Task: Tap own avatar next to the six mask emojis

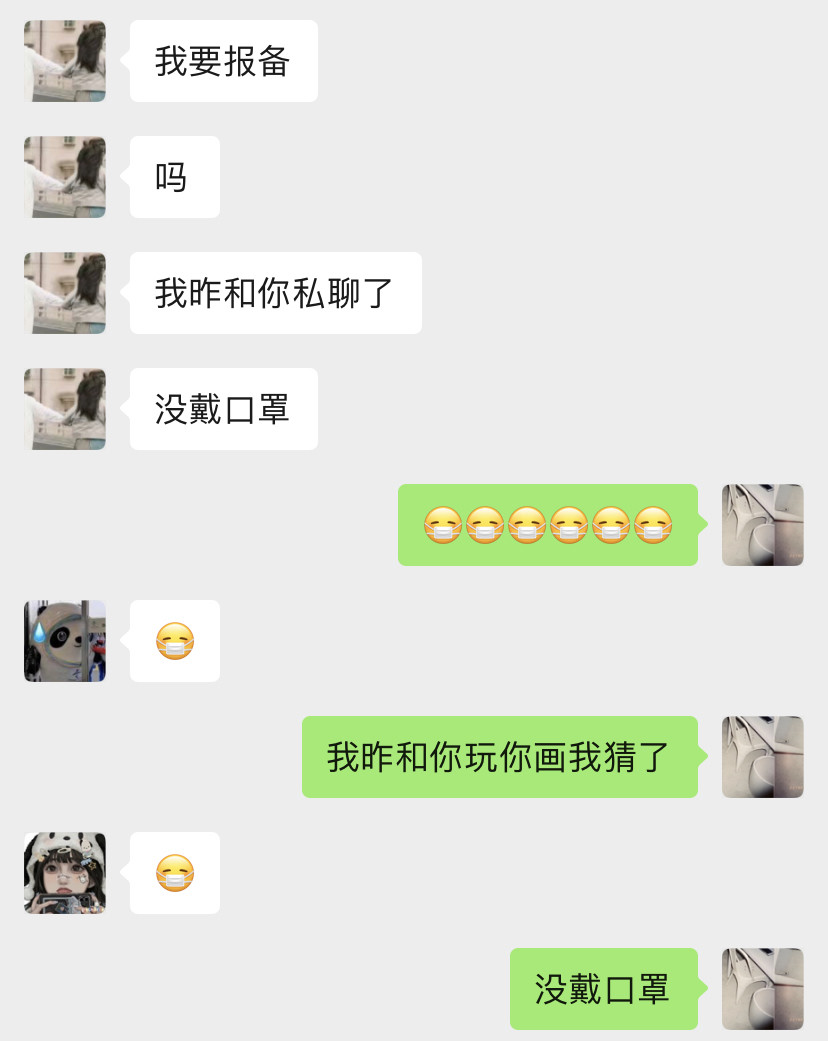Action: click(762, 525)
